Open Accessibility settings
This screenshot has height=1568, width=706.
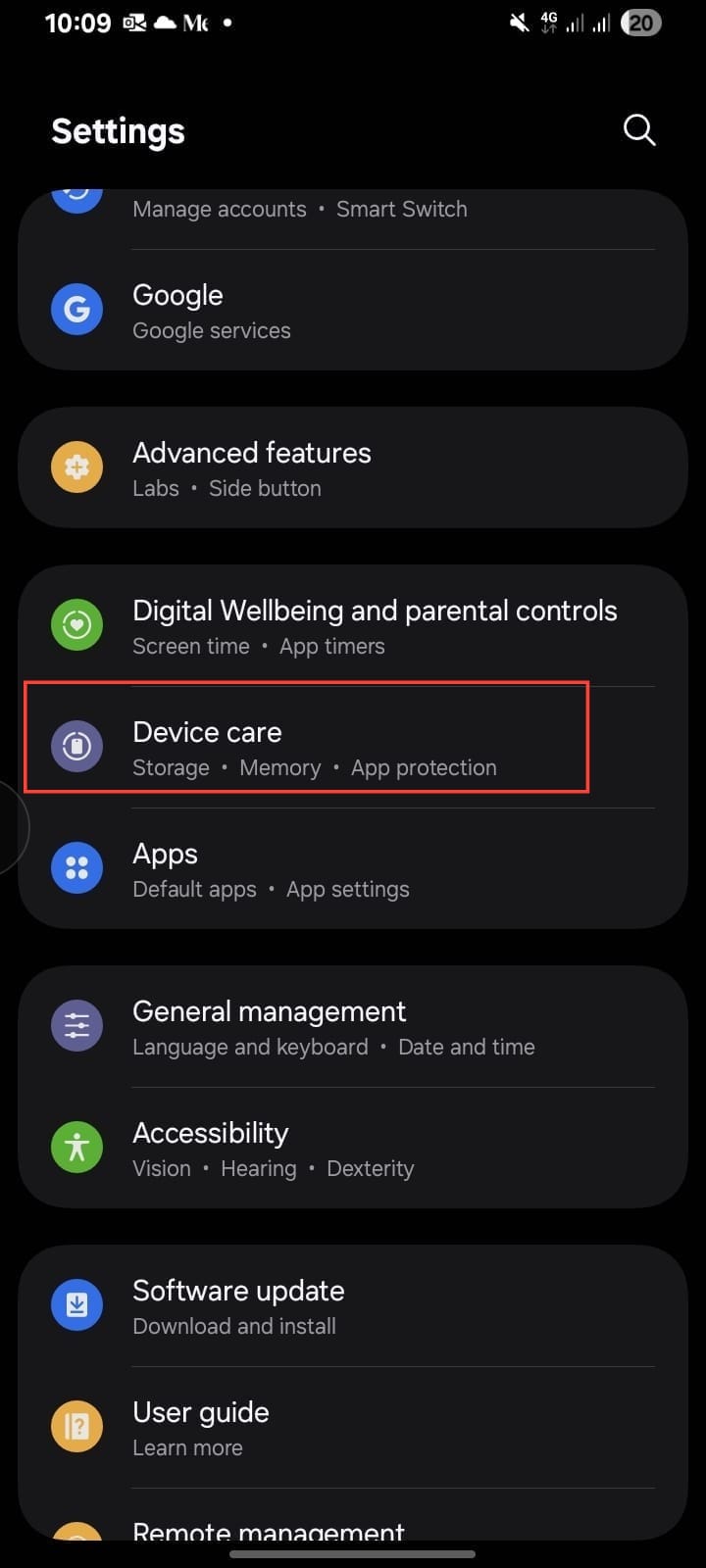(353, 1149)
